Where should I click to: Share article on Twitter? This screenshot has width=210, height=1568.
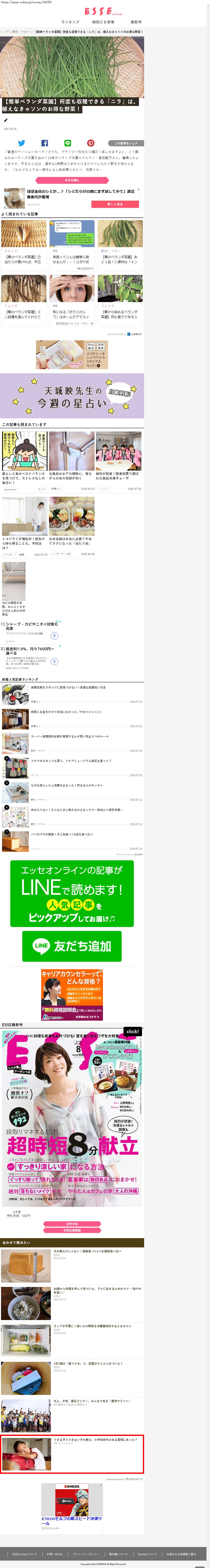pos(21,143)
